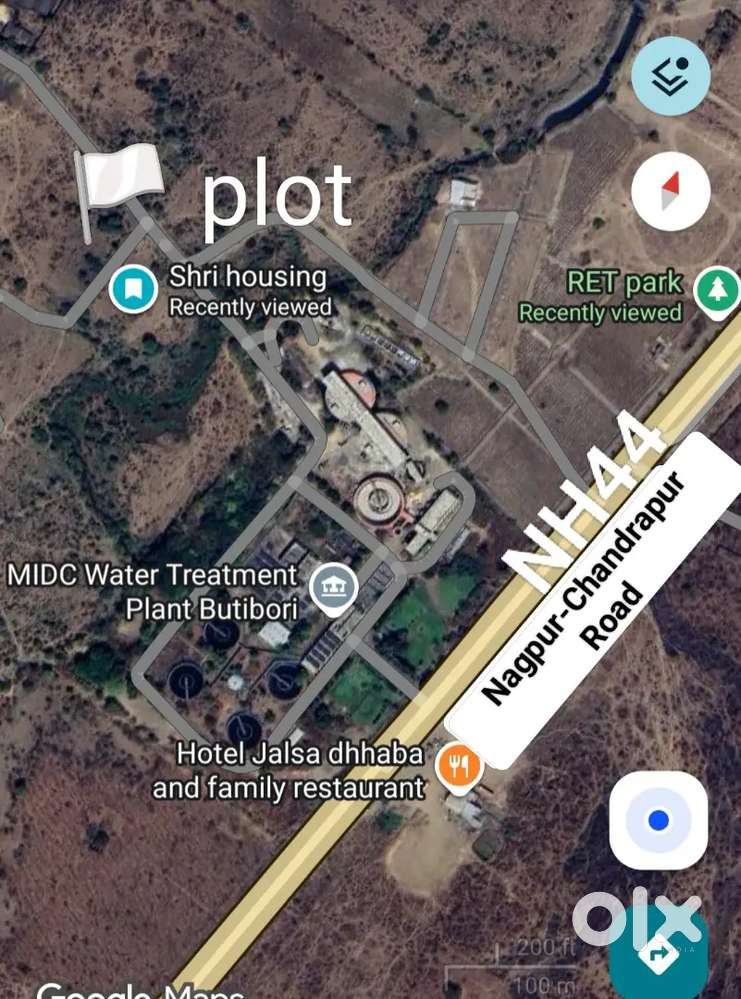This screenshot has height=999, width=741.
Task: Toggle satellite imagery via the layers button
Action: coord(669,75)
